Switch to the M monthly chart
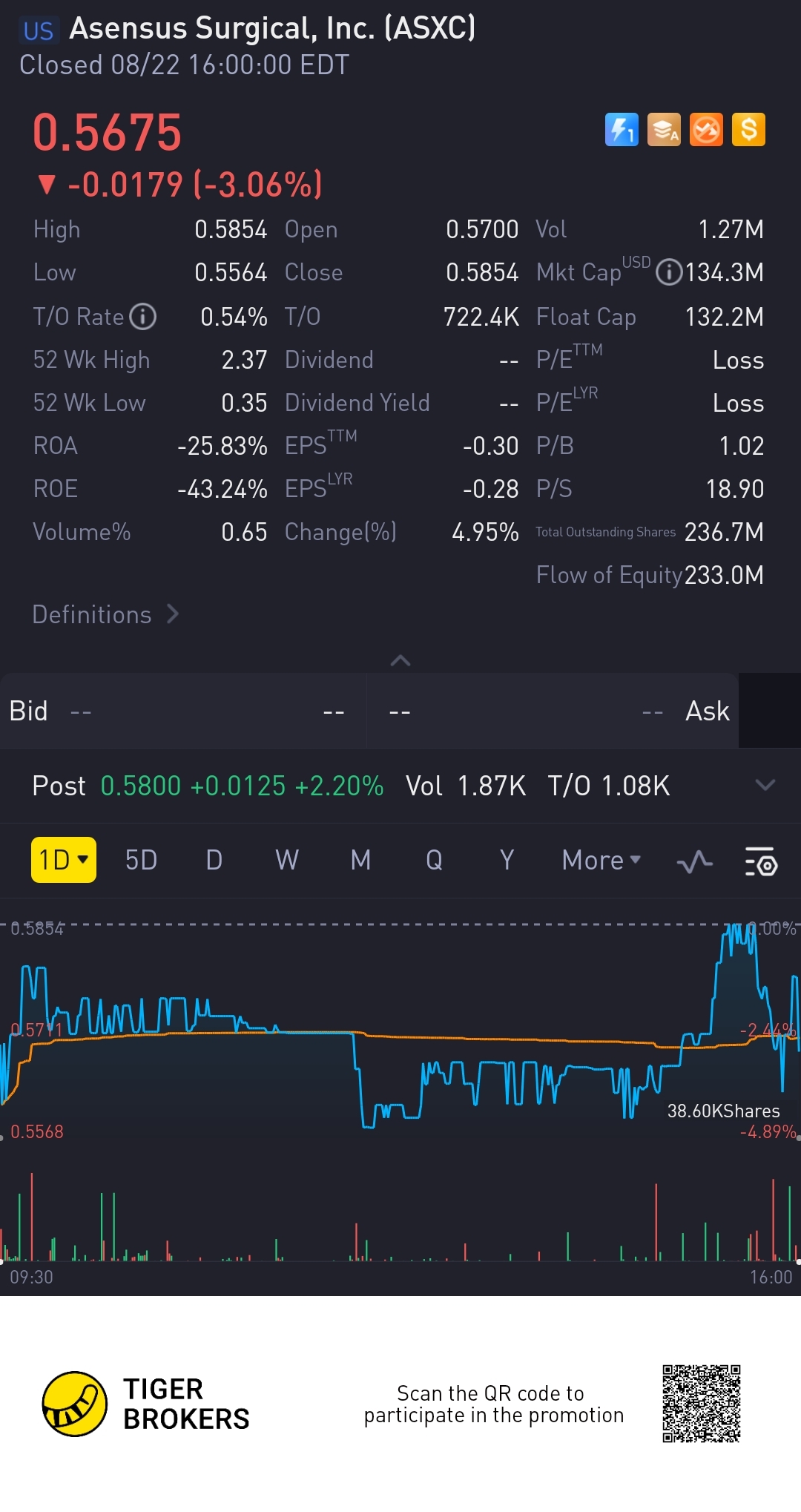The width and height of the screenshot is (801, 1512). point(360,860)
